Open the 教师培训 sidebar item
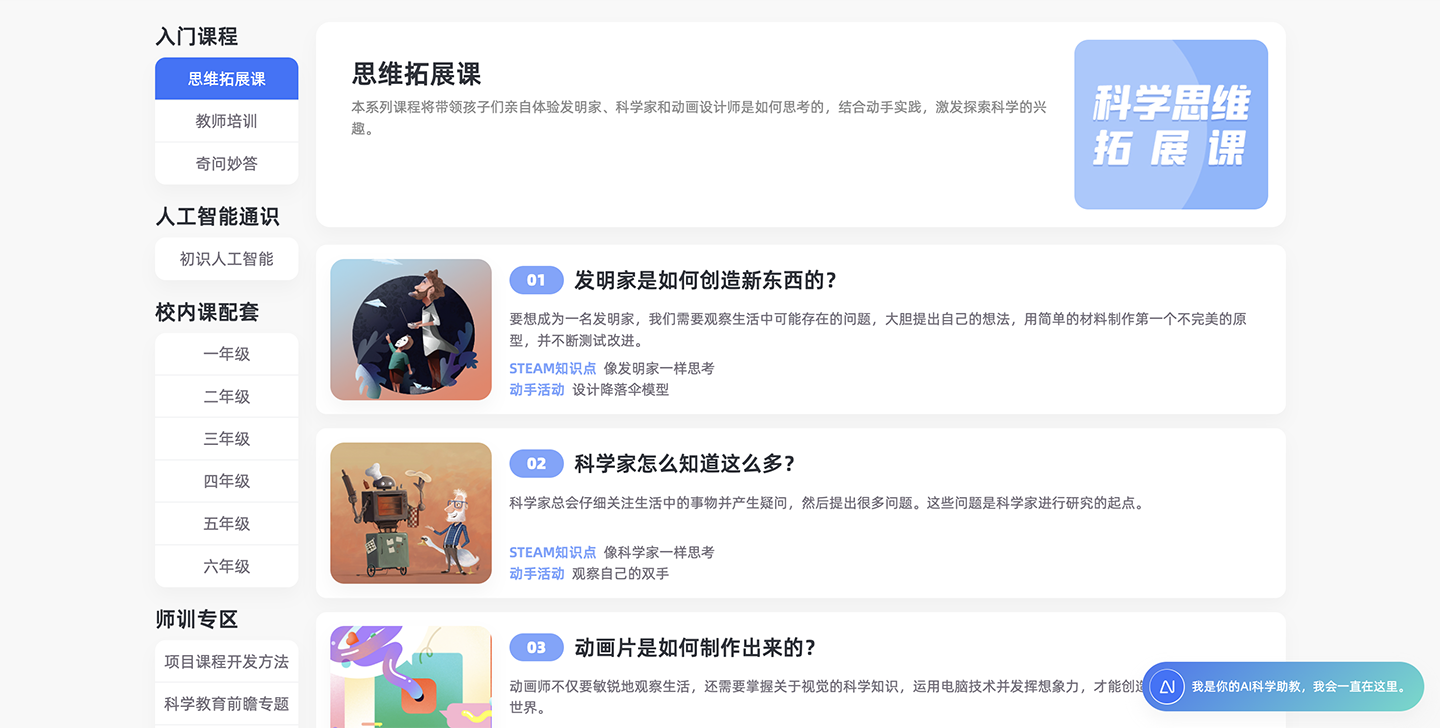Image resolution: width=1440 pixels, height=728 pixels. click(226, 121)
